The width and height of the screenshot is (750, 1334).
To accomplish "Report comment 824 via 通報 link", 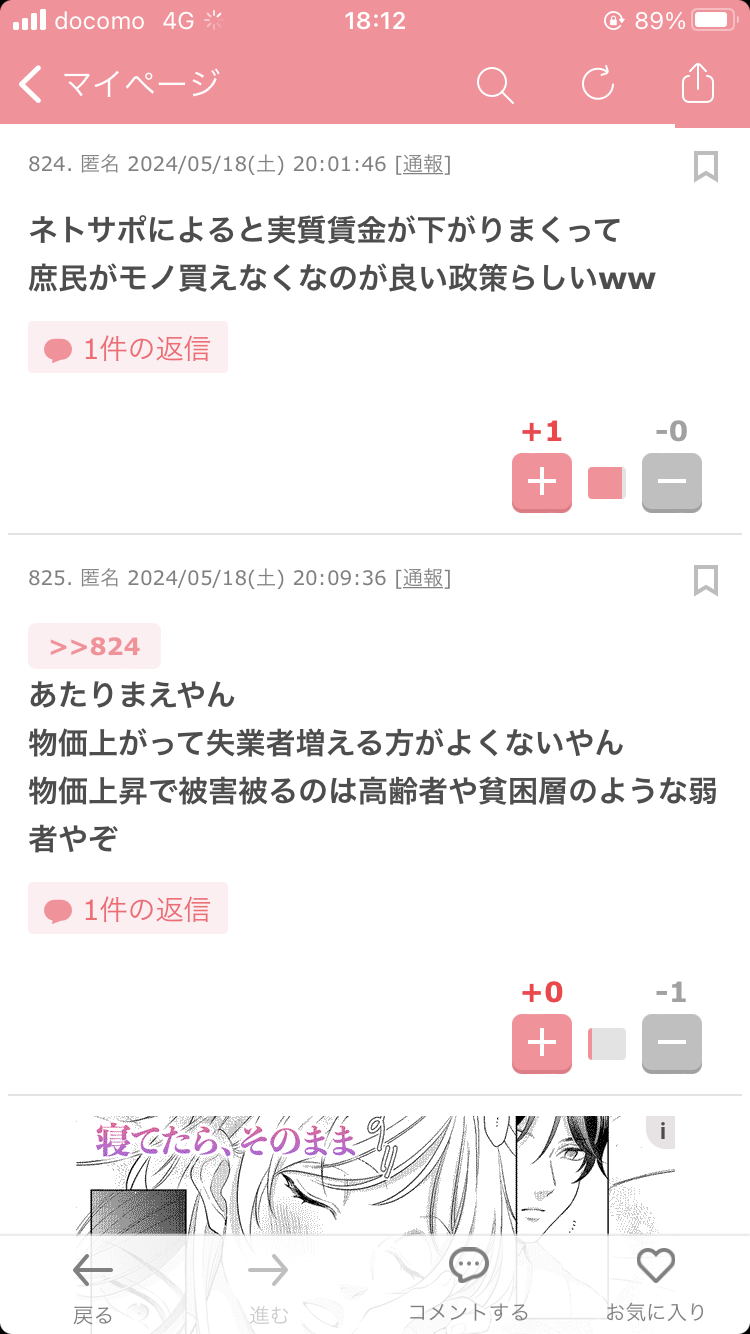I will point(424,164).
